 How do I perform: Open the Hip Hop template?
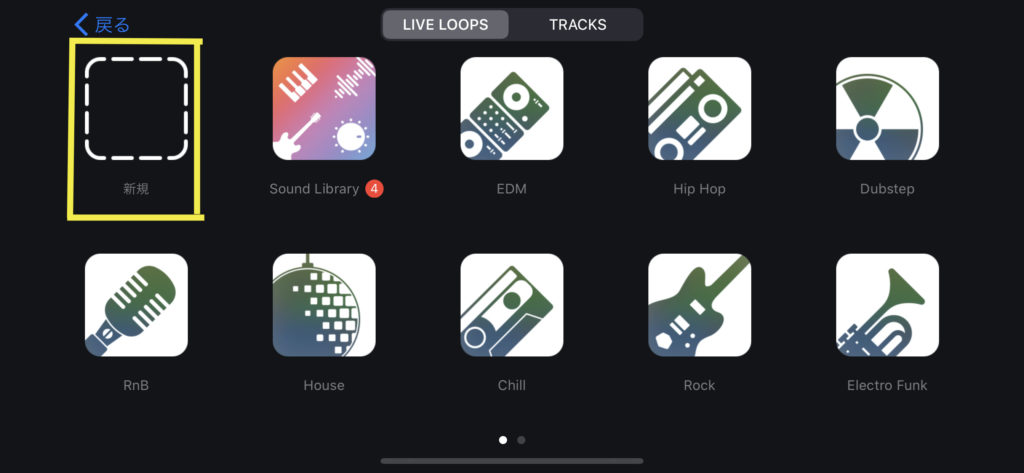[x=699, y=109]
